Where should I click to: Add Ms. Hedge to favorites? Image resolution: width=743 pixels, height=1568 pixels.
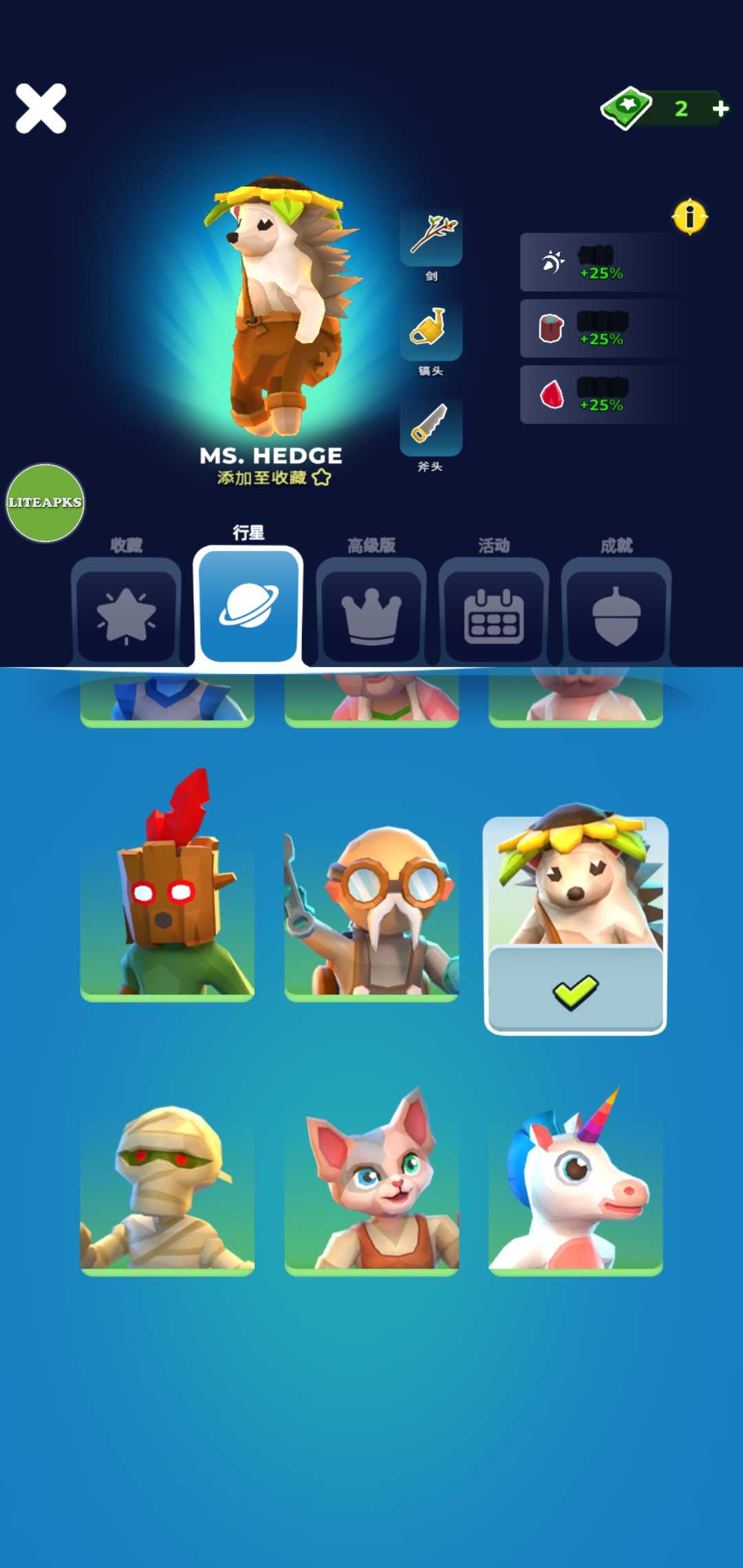tap(274, 477)
